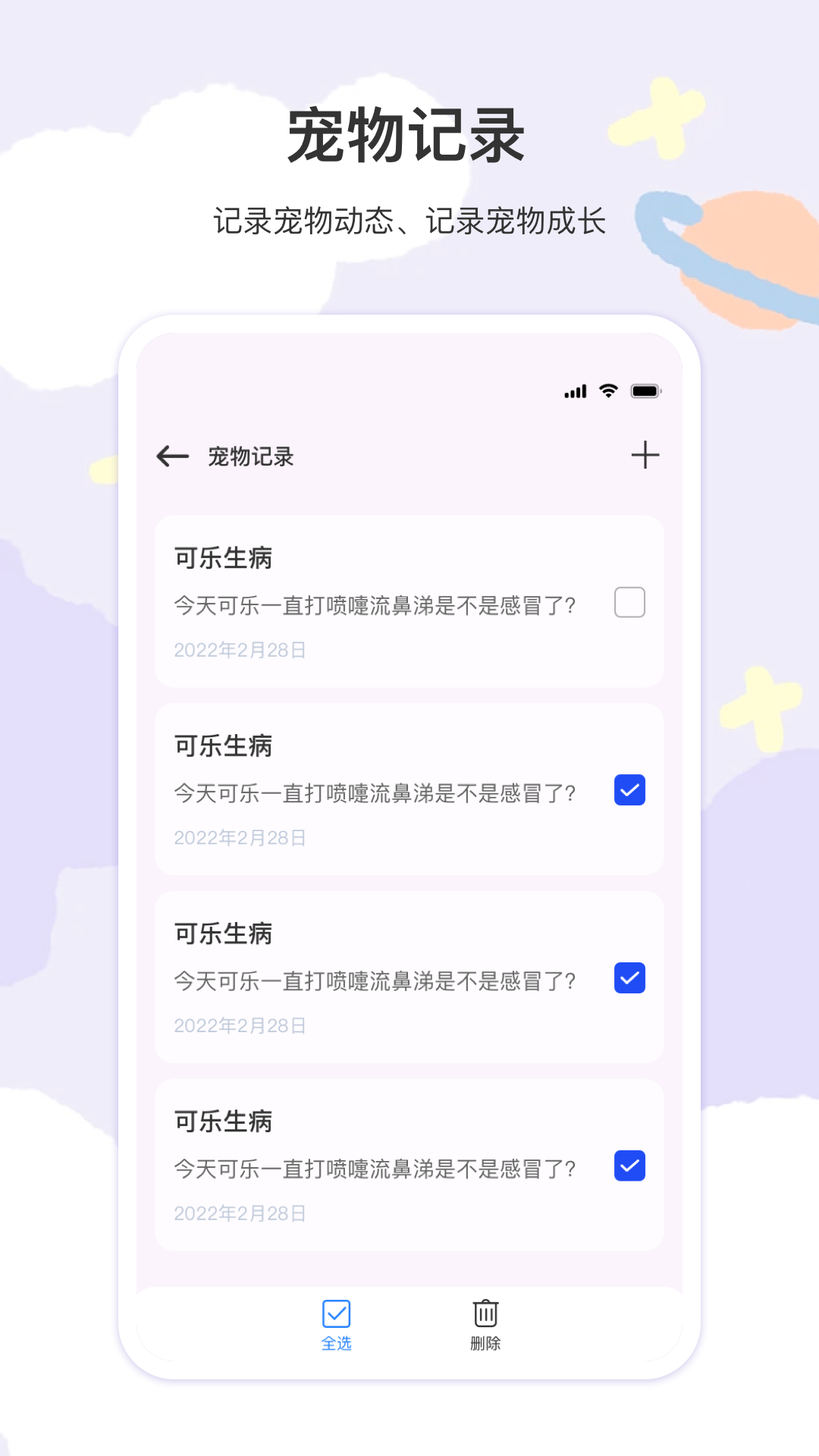This screenshot has height=1456, width=819.
Task: Tap the date 2022年2月28日 on the first record
Action: click(240, 650)
